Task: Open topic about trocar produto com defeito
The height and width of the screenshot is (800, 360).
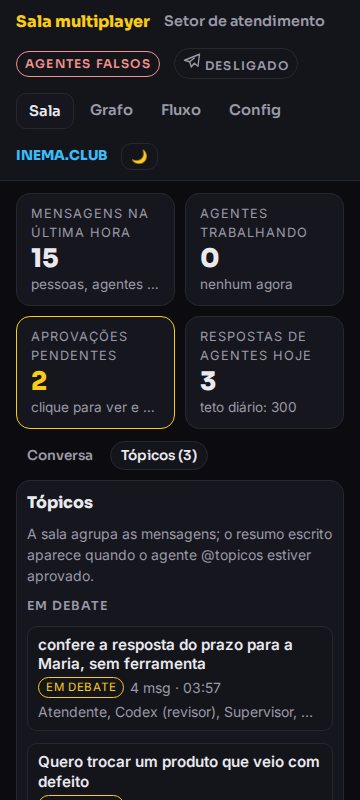Action: pyautogui.click(x=180, y=771)
